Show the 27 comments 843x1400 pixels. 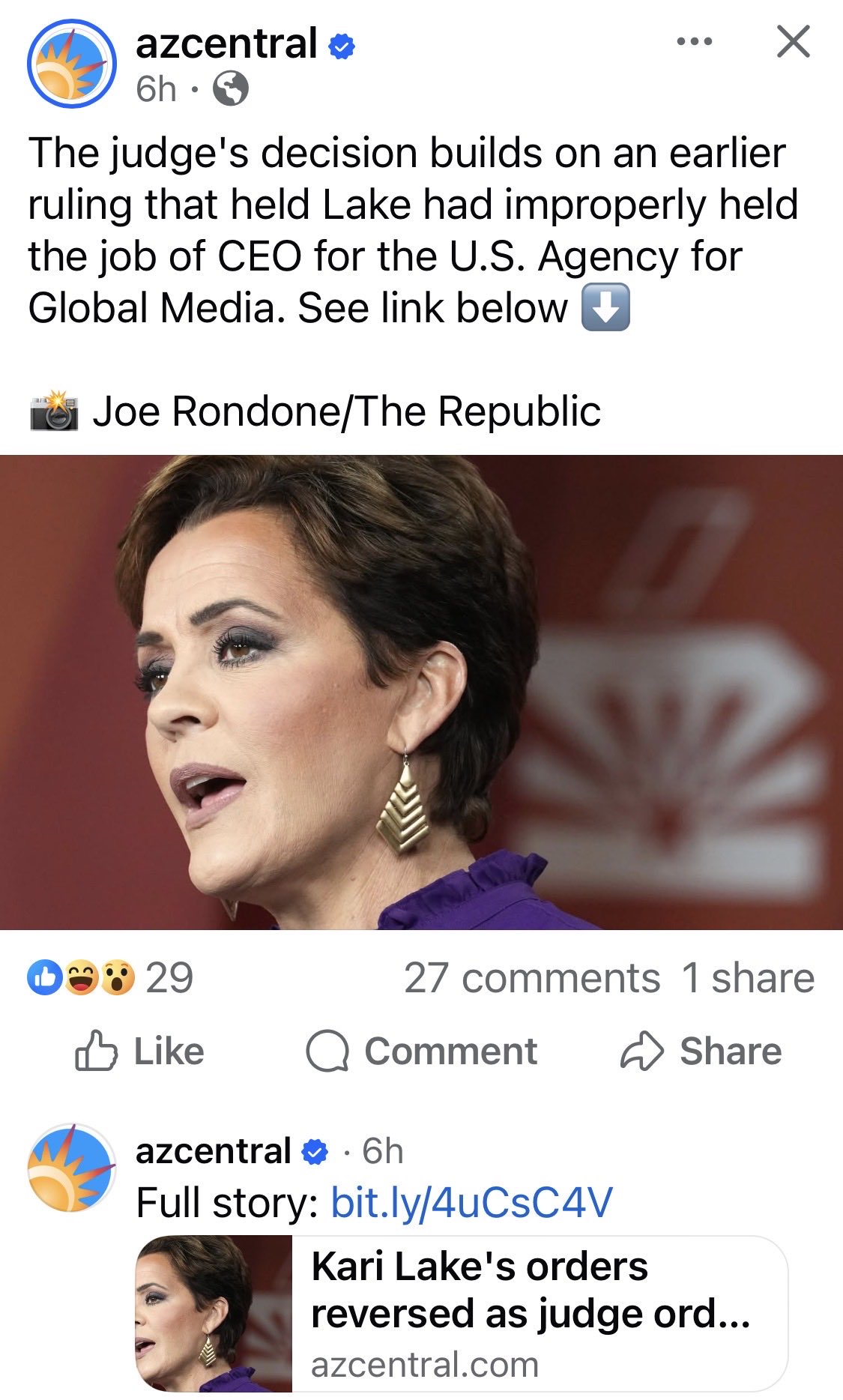click(532, 978)
